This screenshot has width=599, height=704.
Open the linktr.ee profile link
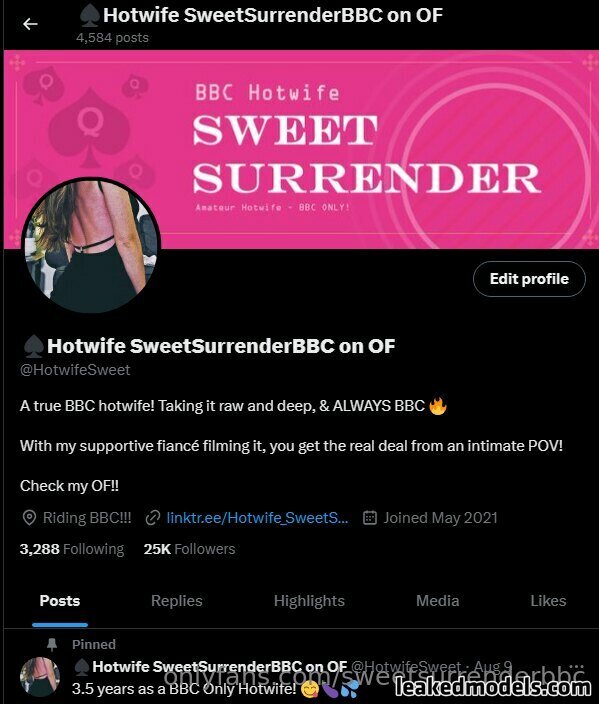(257, 518)
